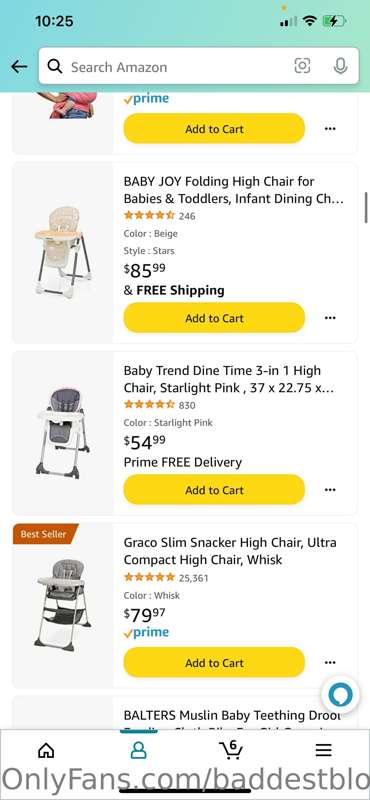Start voice search with the microphone
The image size is (370, 800).
pos(340,66)
